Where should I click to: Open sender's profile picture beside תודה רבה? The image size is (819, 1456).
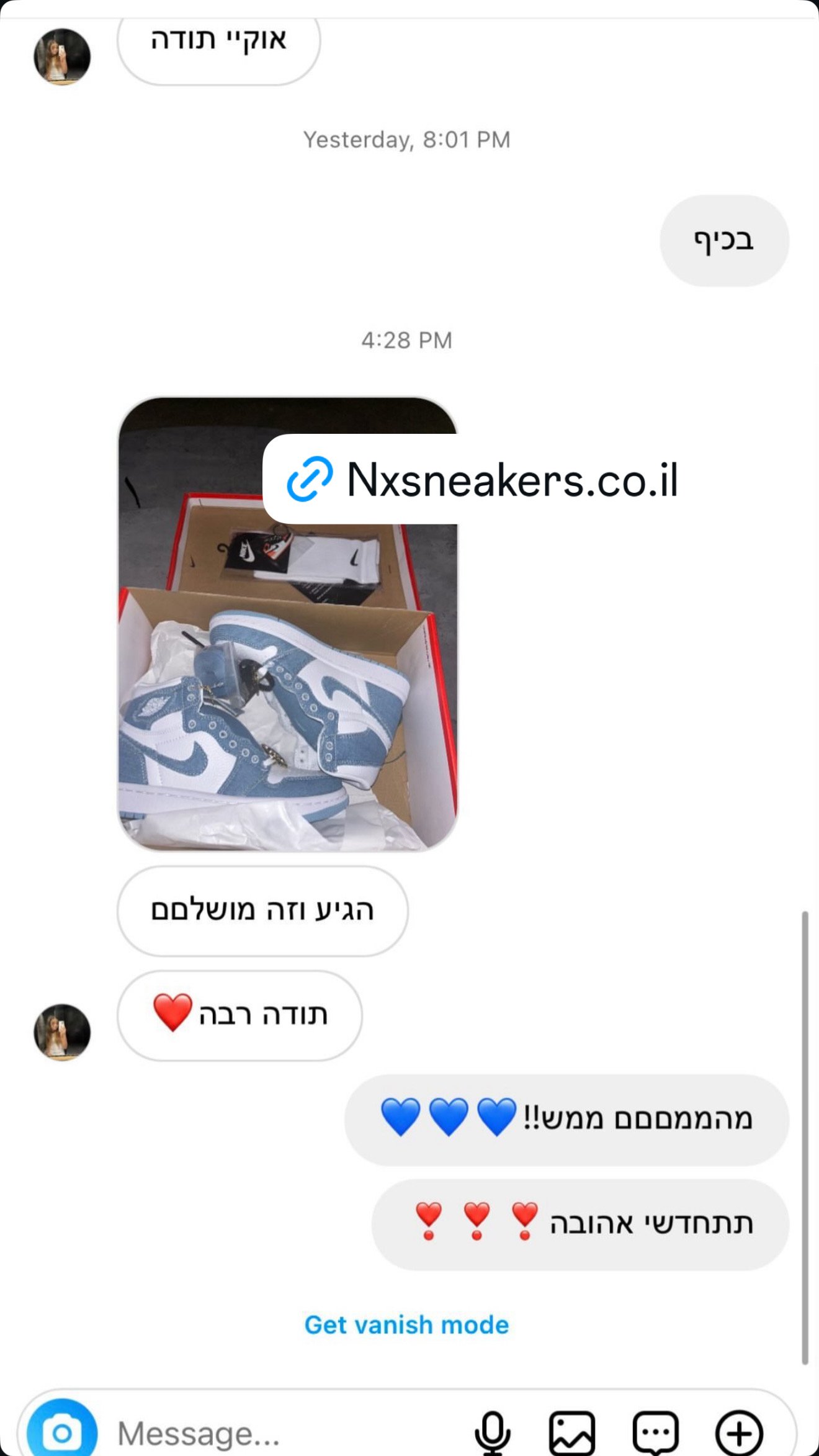pos(62,1032)
